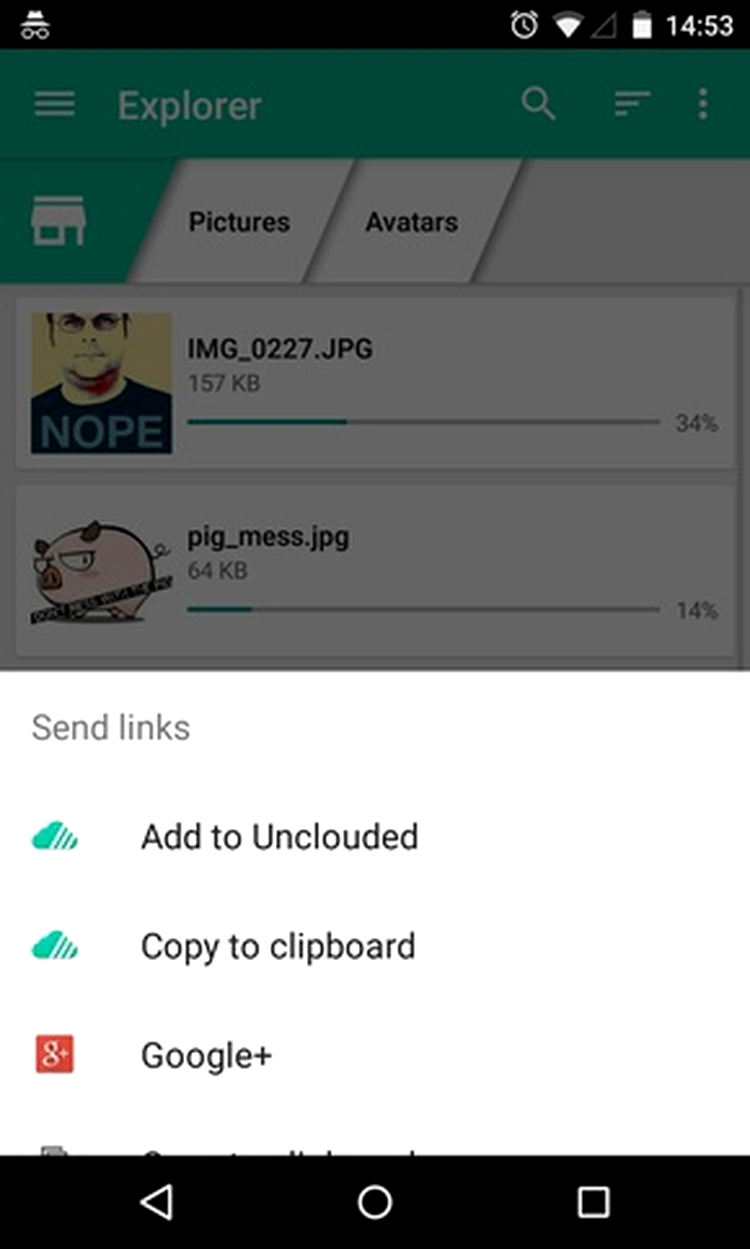Open pig_mess.jpg file
This screenshot has width=750, height=1249.
[x=377, y=572]
